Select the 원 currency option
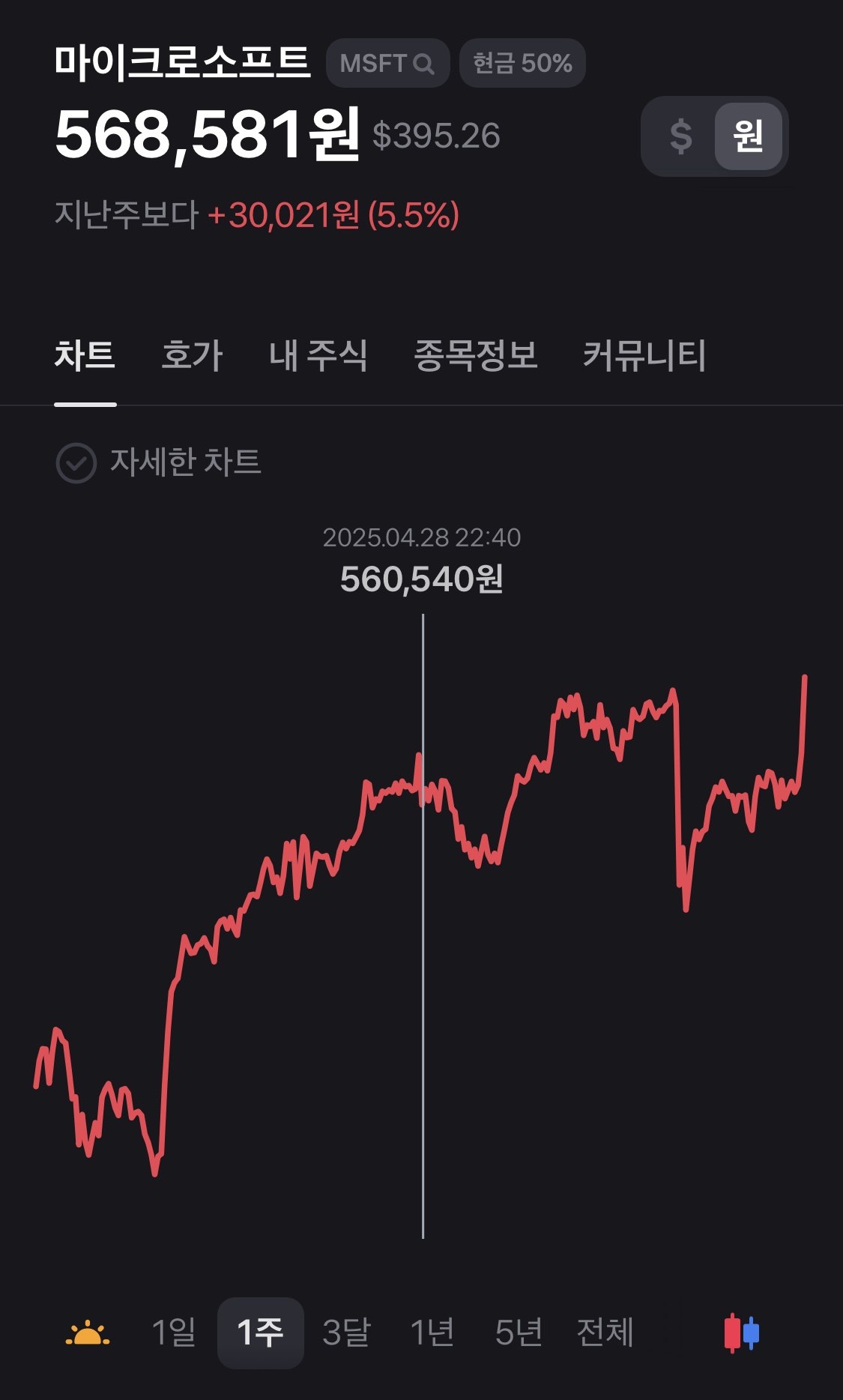Image resolution: width=843 pixels, height=1400 pixels. 748,136
